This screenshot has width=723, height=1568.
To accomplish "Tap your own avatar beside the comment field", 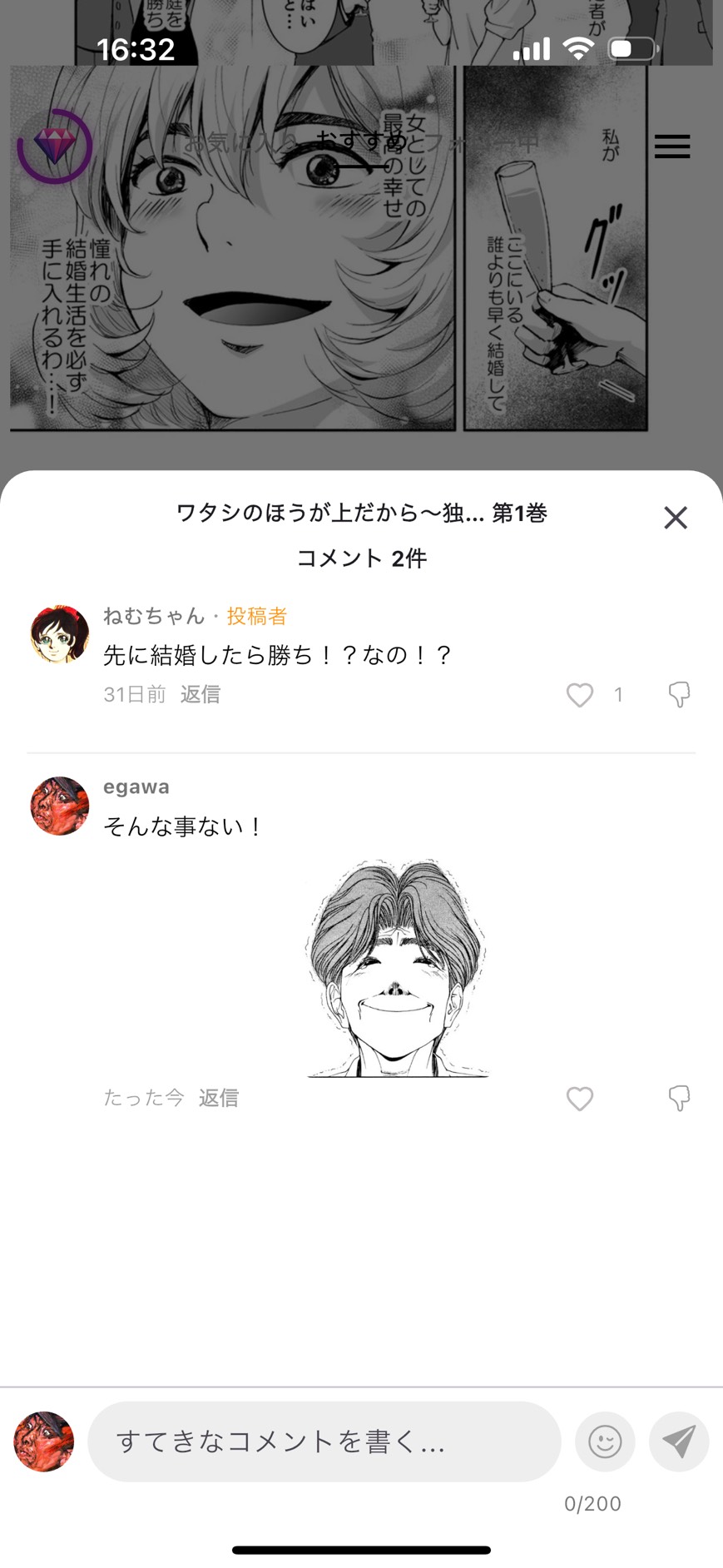I will coord(43,1442).
